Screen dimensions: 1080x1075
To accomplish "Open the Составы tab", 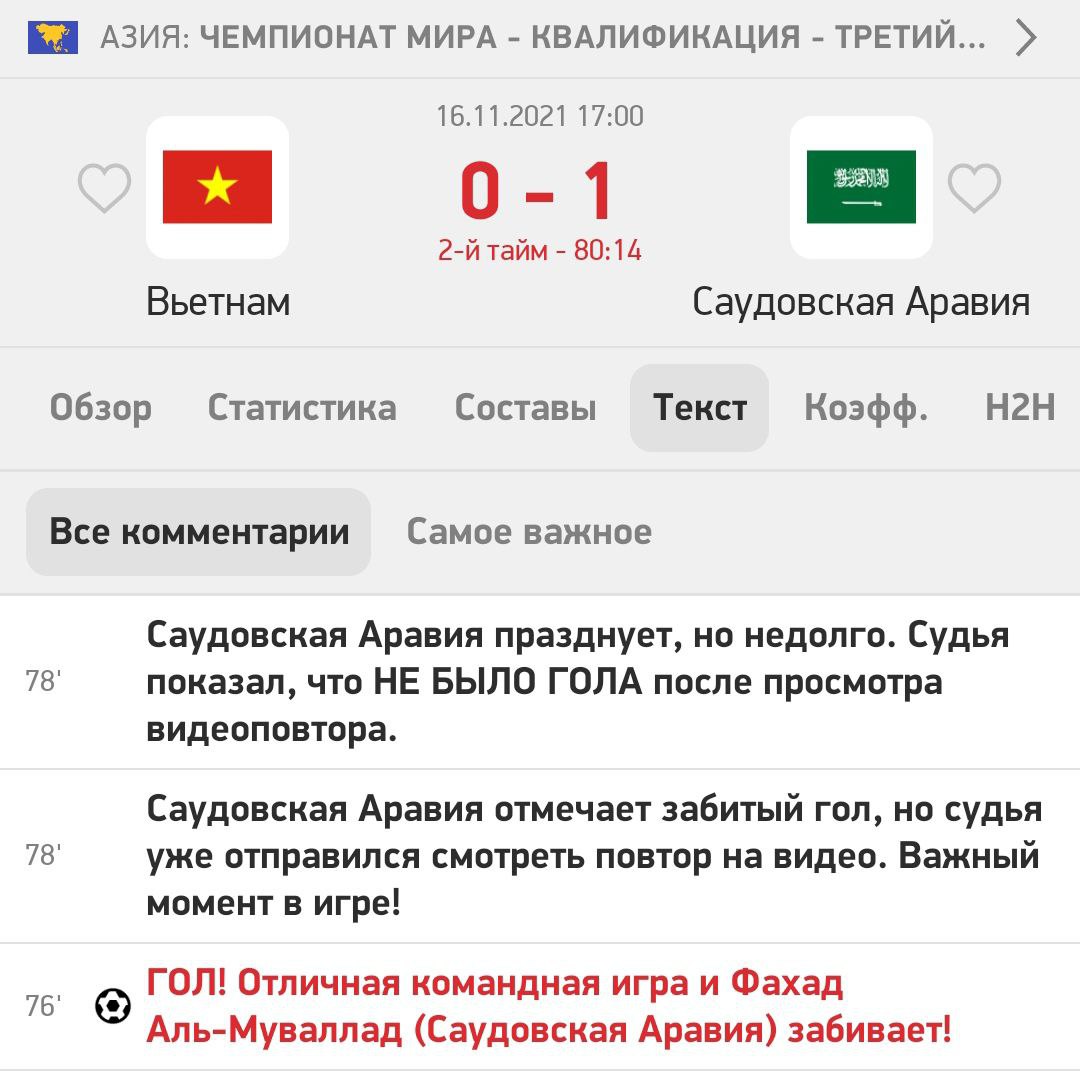I will [525, 408].
